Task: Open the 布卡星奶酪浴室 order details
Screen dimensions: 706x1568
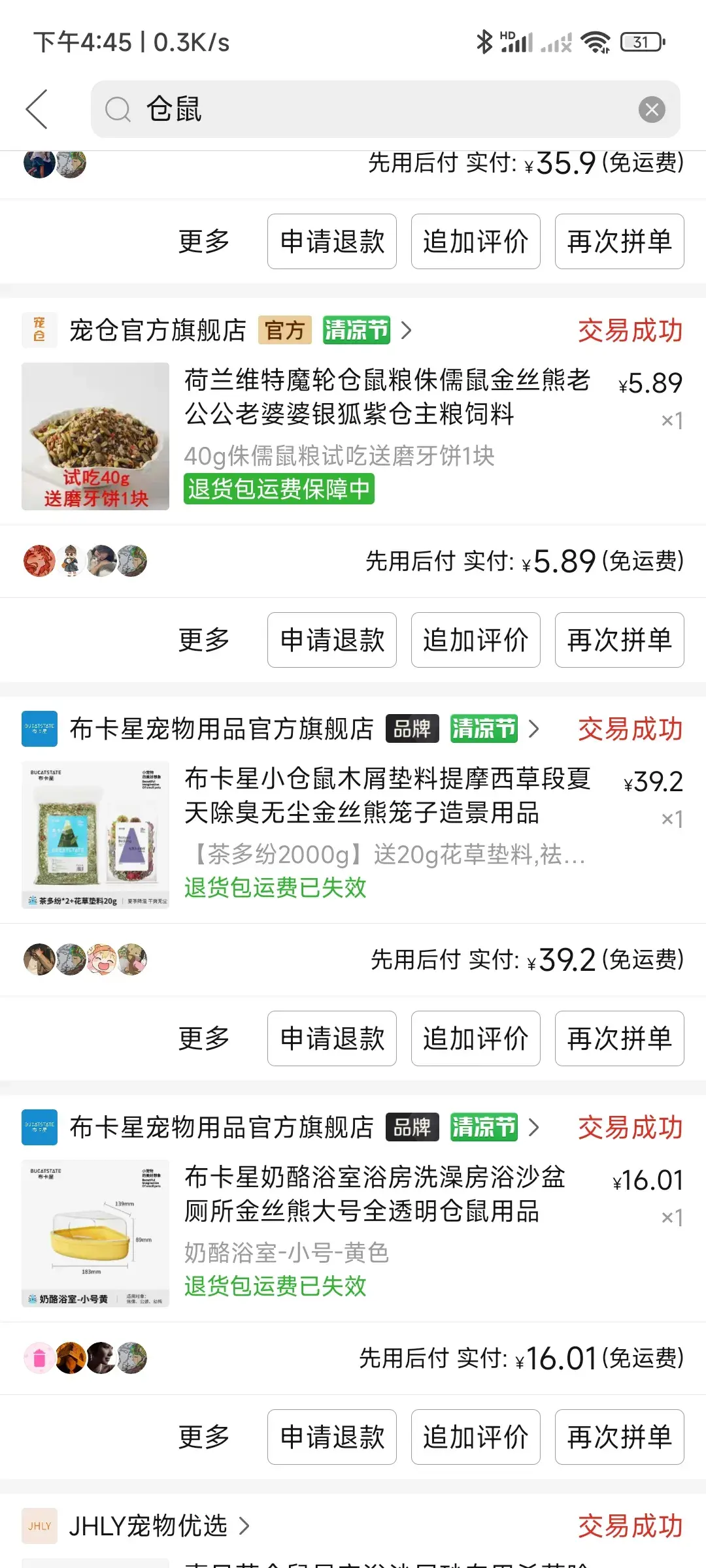Action: pos(375,1194)
